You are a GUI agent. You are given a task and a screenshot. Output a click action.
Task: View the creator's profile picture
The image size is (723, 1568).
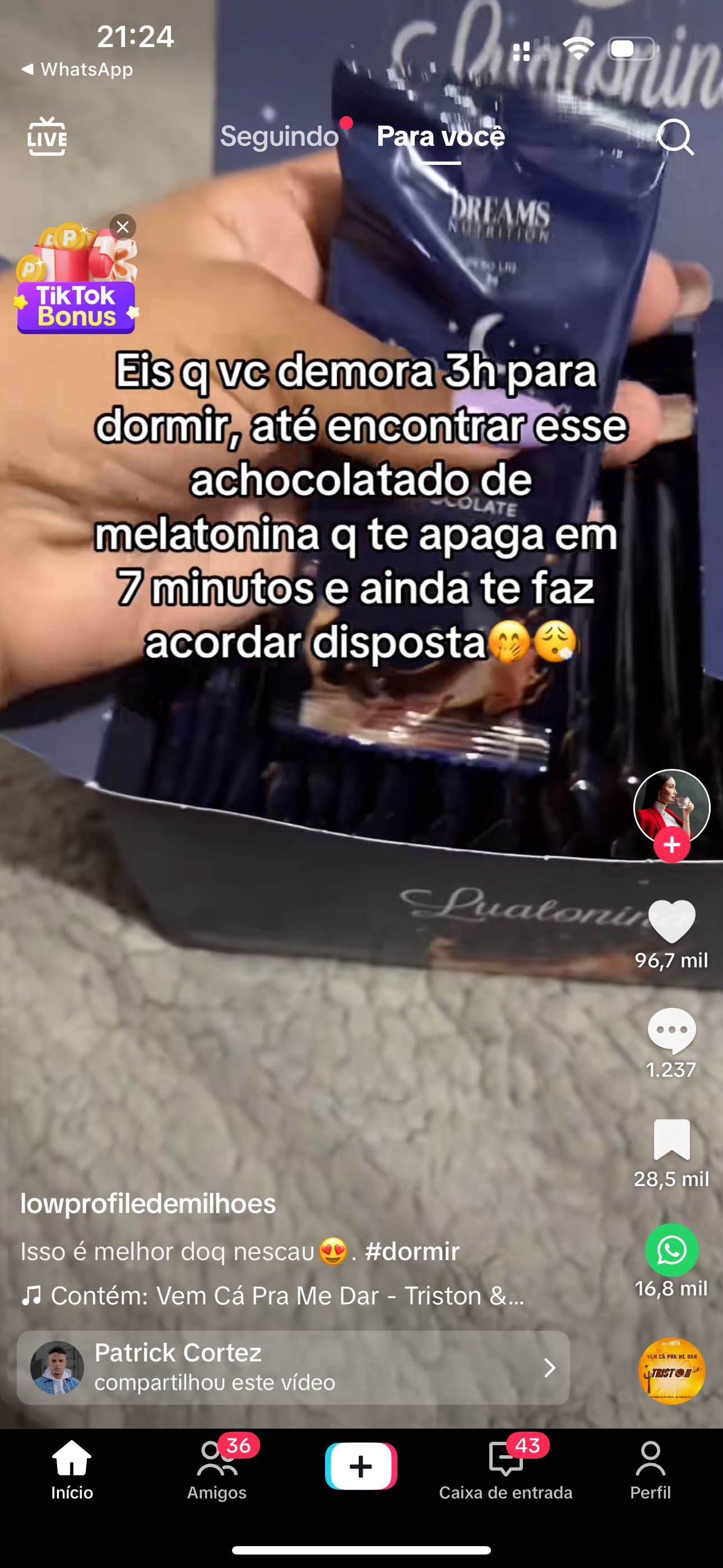tap(671, 805)
